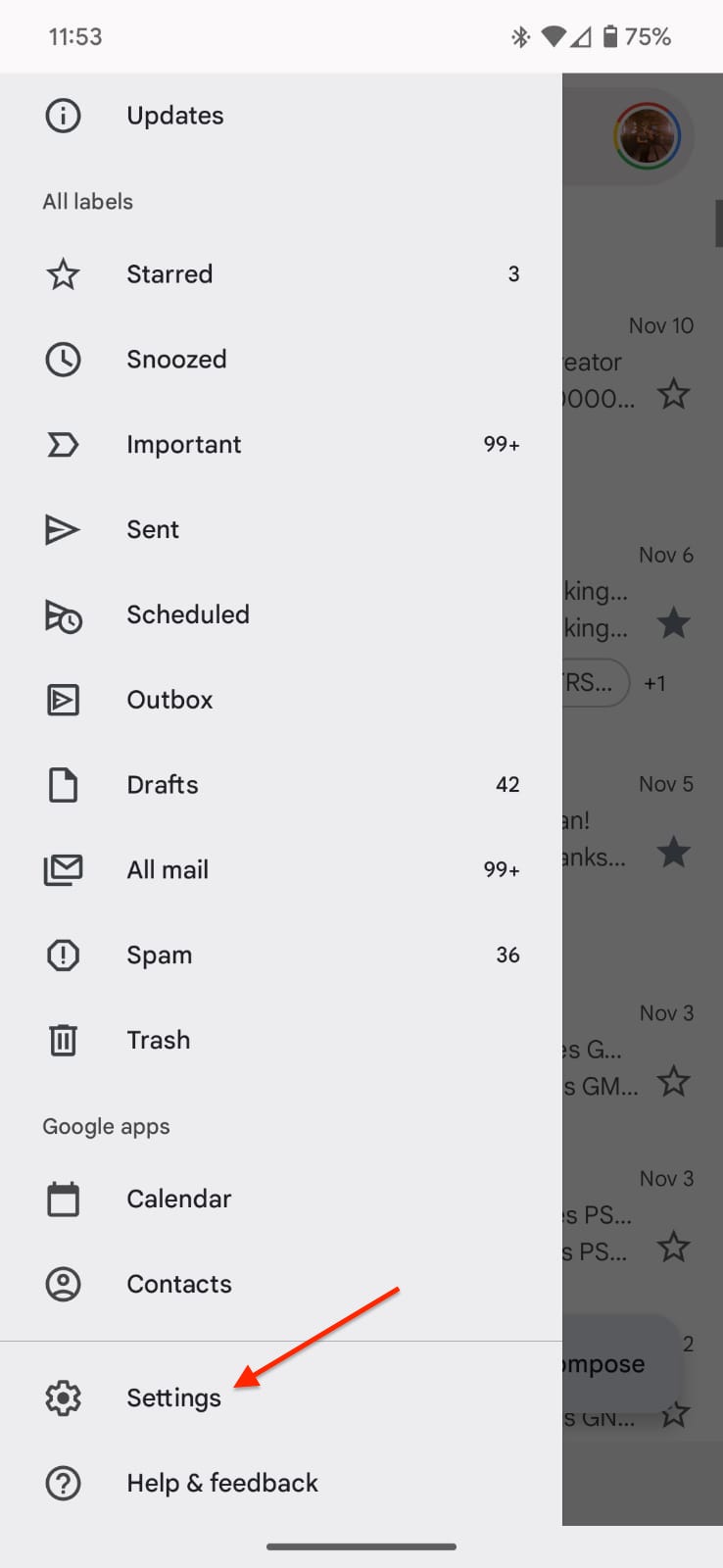The height and width of the screenshot is (1568, 723).
Task: Open Sent mail via paper plane icon
Action: click(63, 529)
